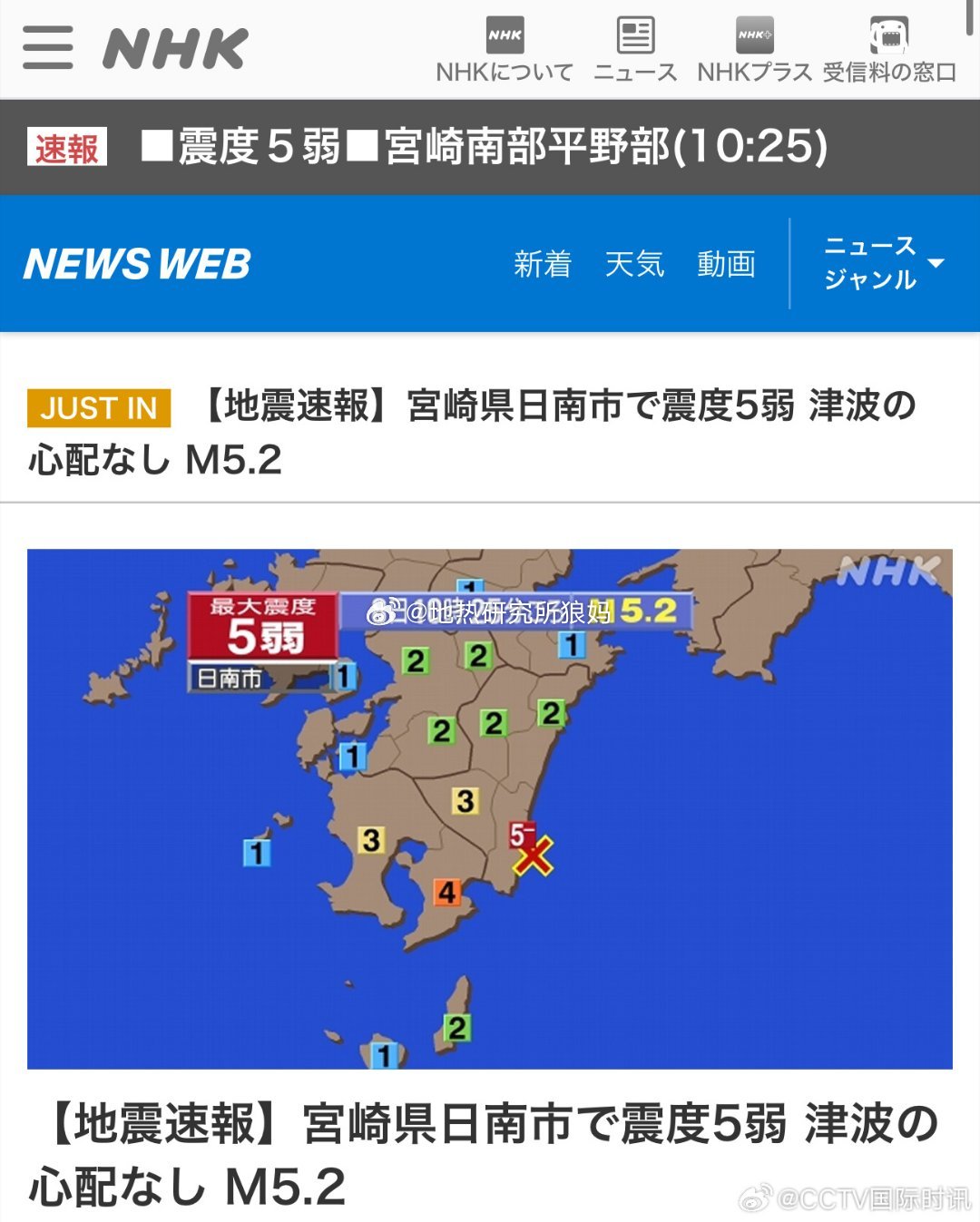Open NHKについて page
The width and height of the screenshot is (980, 1222).
(505, 51)
